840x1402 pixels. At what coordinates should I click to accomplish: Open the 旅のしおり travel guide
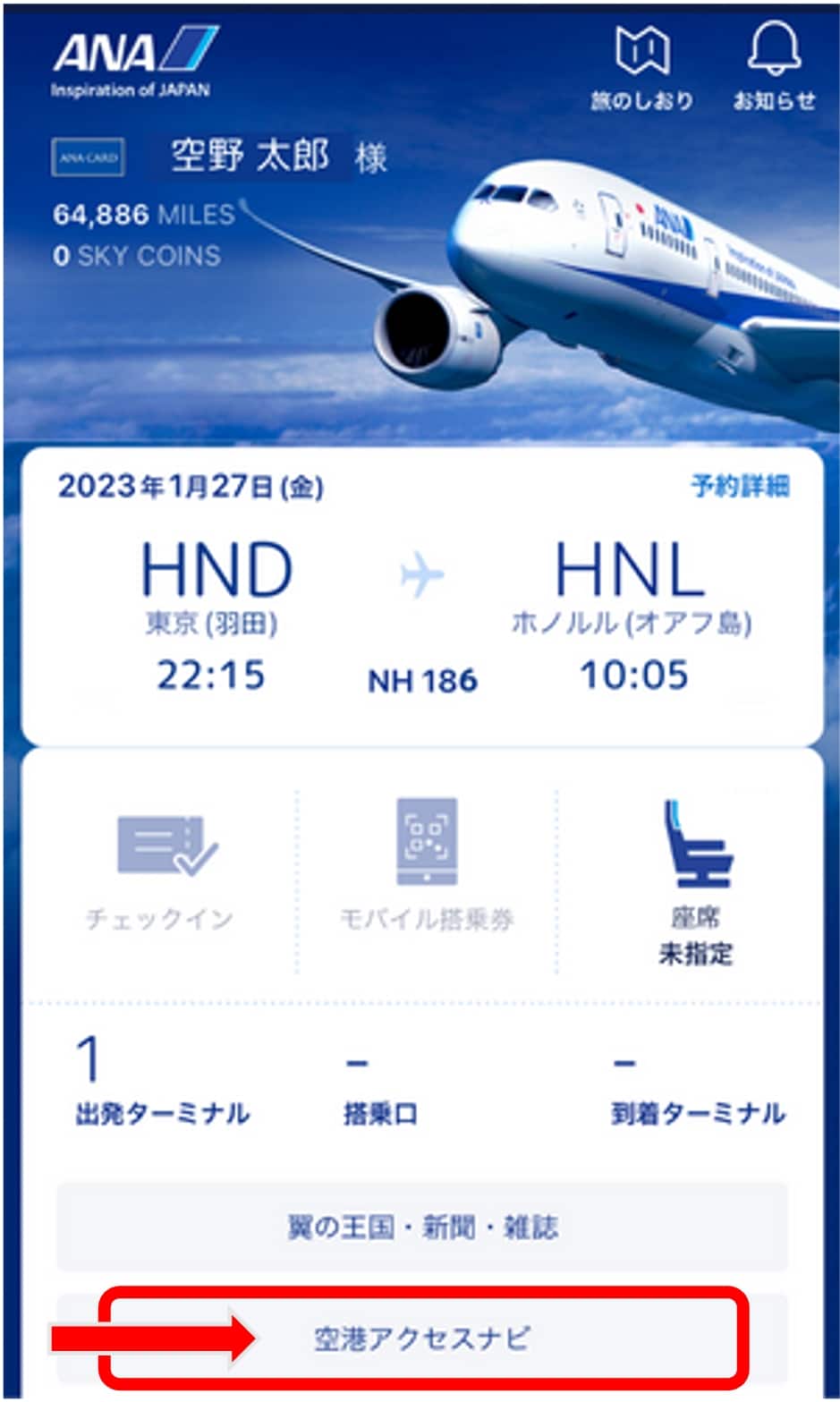641,65
